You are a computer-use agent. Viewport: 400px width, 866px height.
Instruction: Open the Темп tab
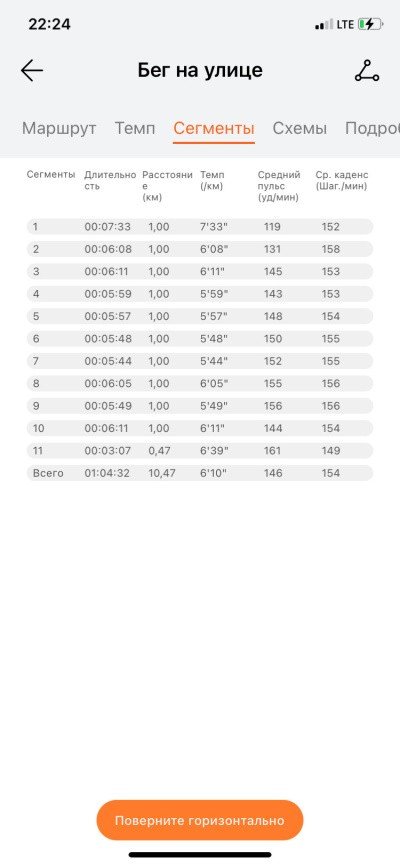point(135,129)
